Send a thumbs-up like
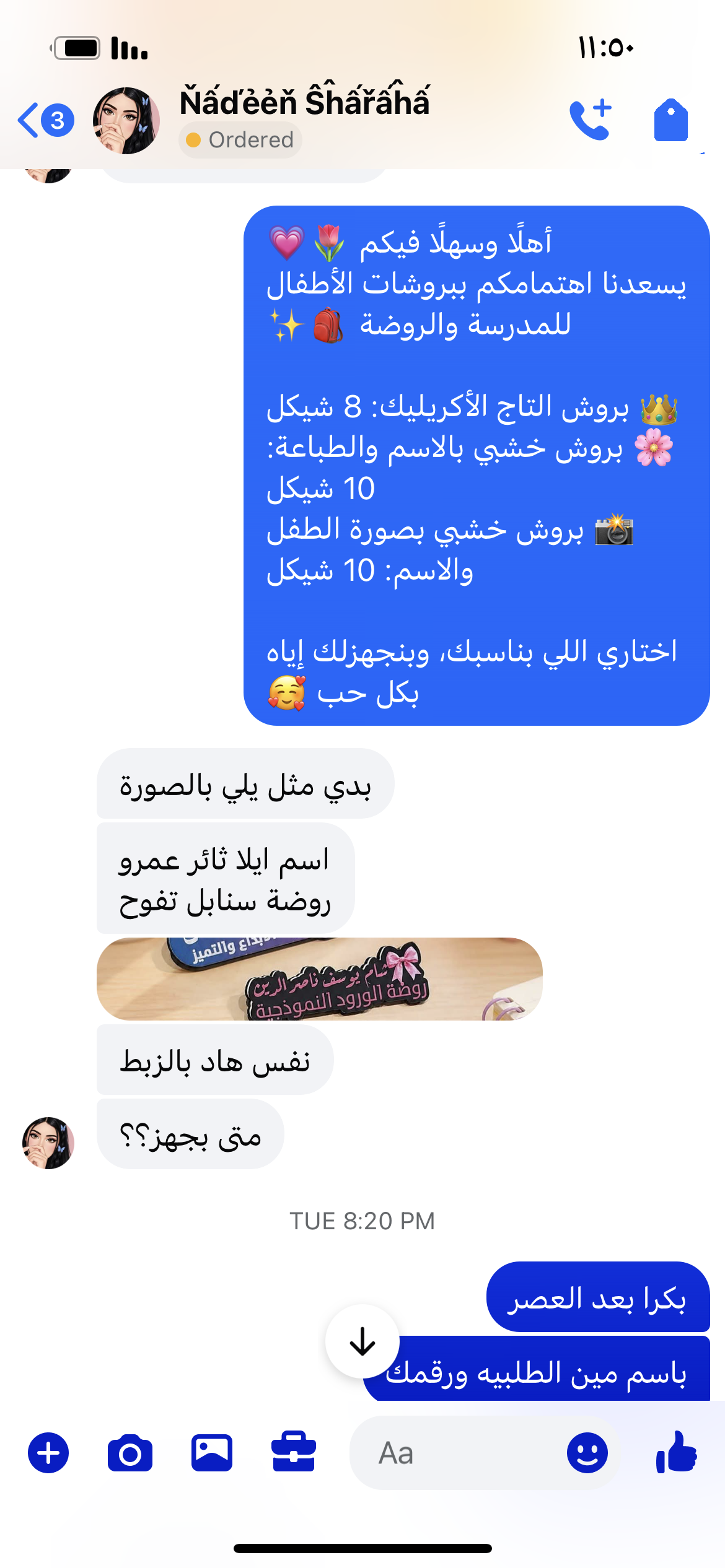 tap(677, 1452)
